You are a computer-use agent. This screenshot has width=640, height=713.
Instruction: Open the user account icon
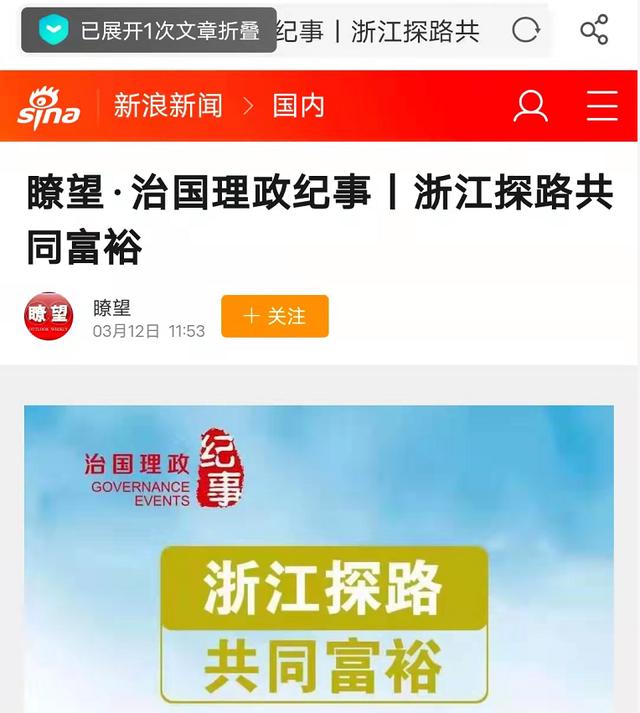530,106
